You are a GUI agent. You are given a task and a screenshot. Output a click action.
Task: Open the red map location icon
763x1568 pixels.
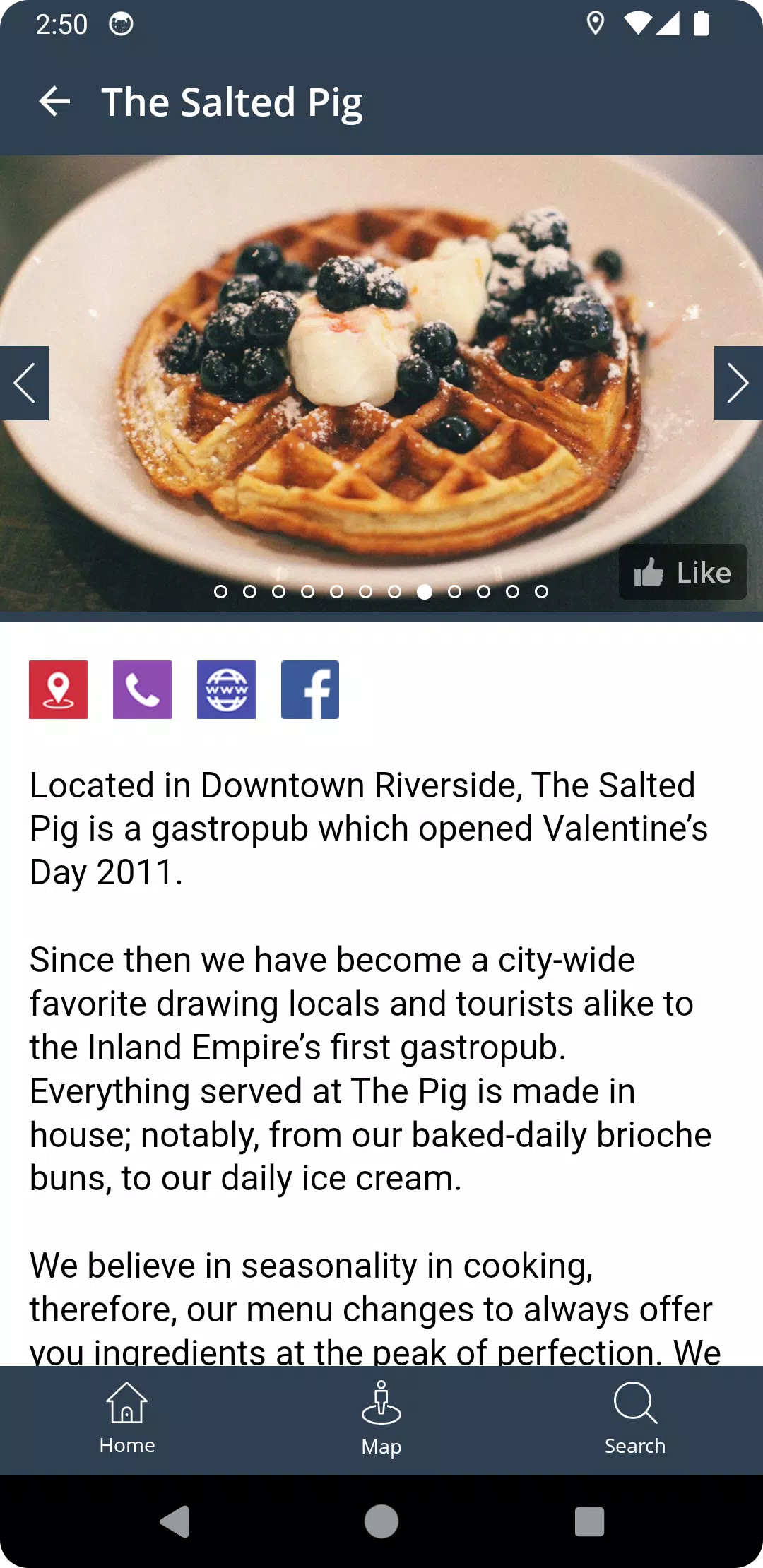(58, 689)
